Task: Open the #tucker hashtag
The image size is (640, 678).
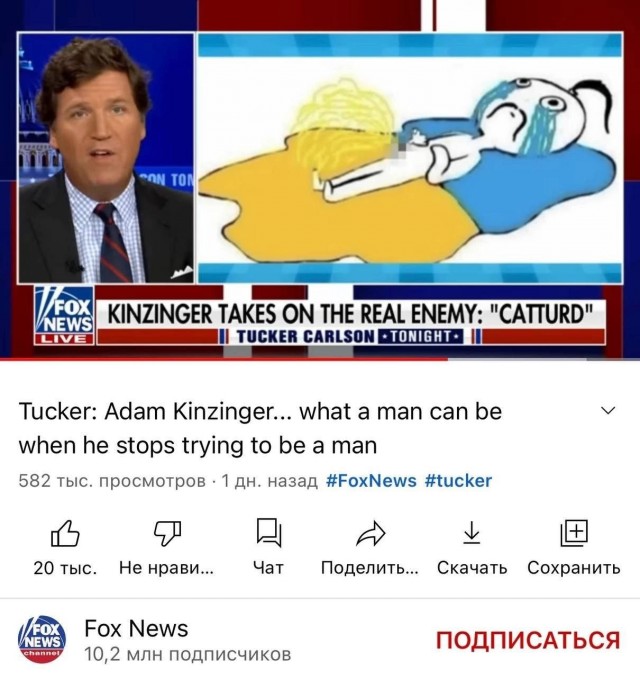Action: coord(458,480)
